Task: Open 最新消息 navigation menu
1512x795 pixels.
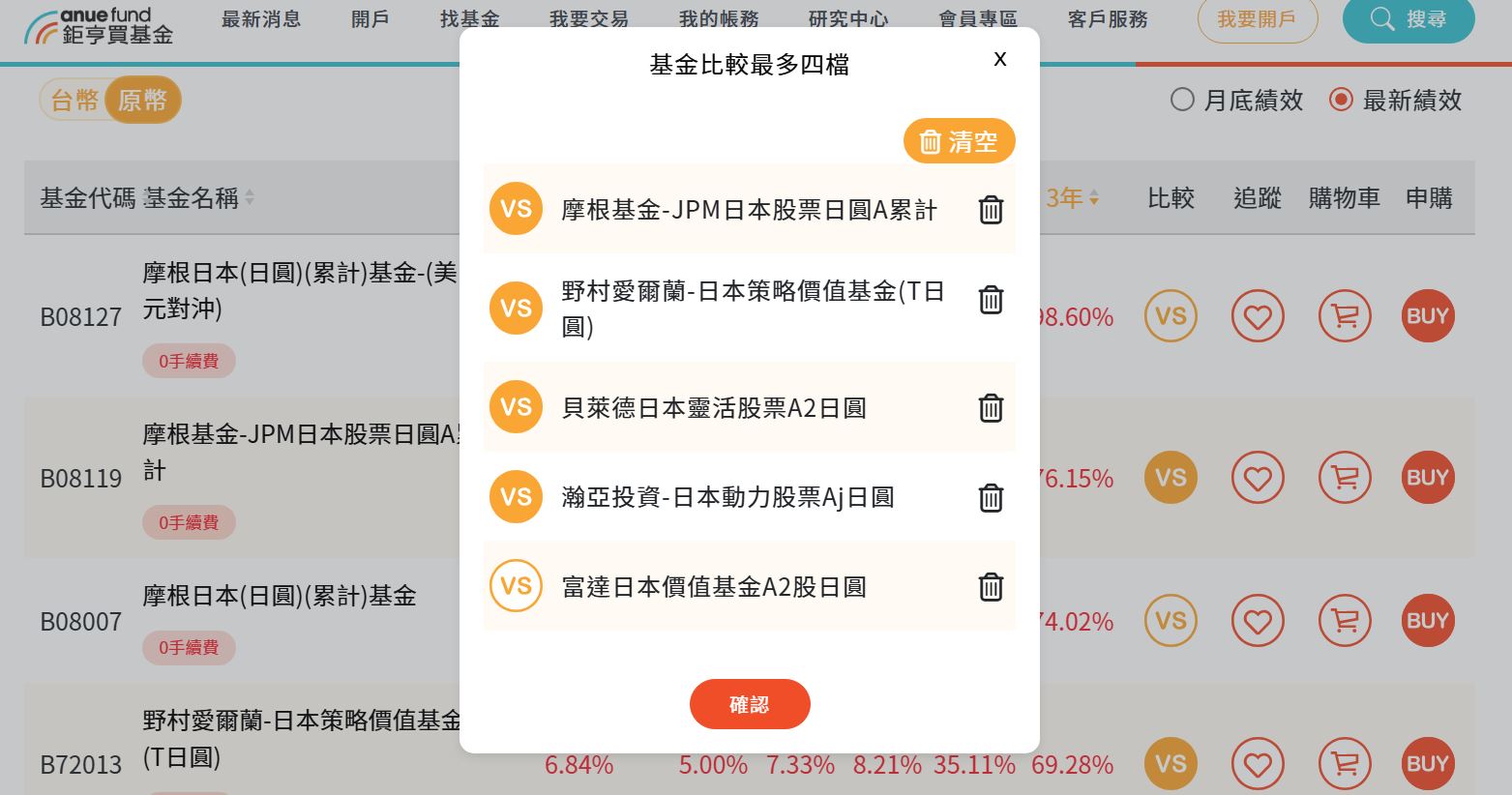Action: tap(260, 19)
